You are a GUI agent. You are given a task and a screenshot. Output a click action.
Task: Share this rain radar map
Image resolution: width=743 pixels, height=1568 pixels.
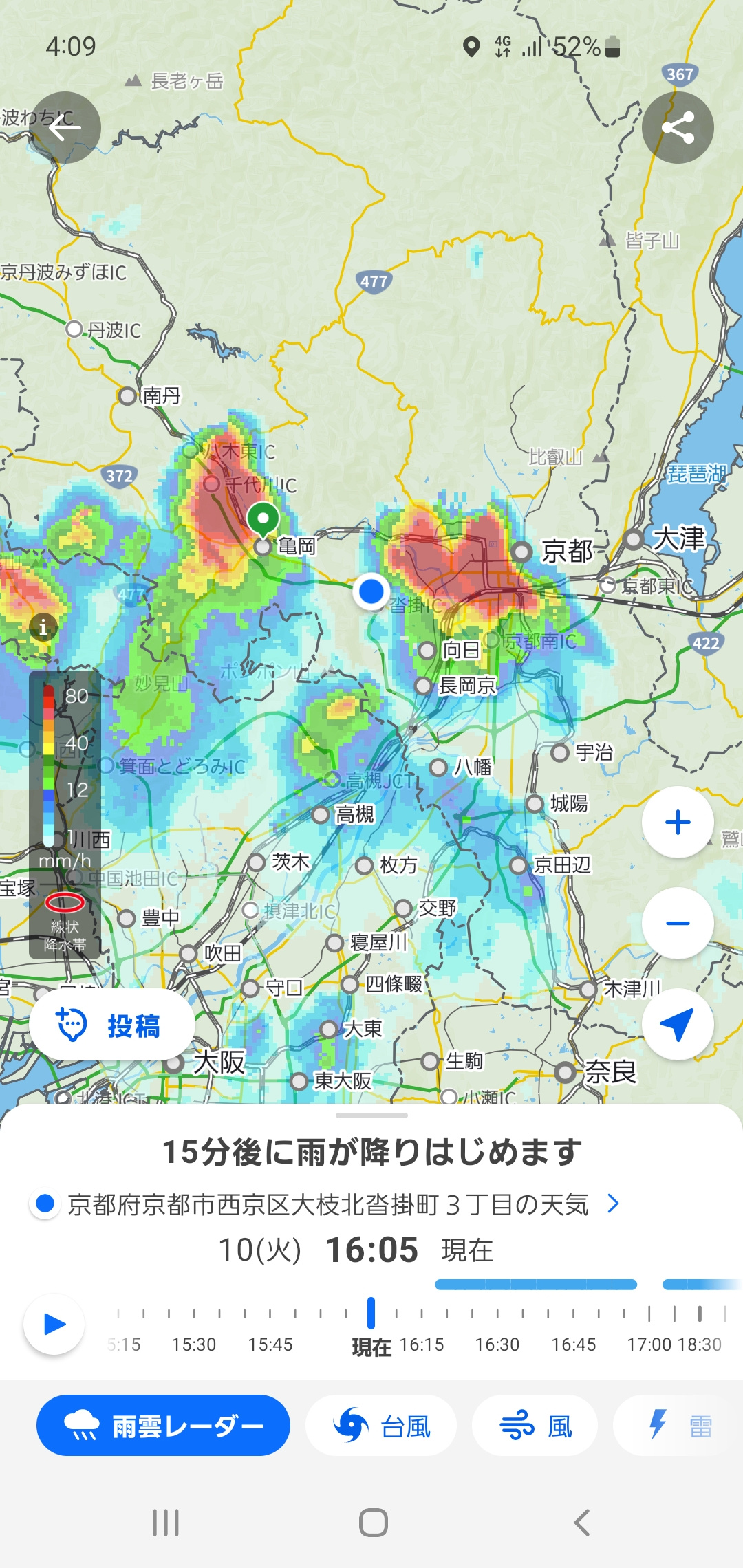(x=678, y=127)
